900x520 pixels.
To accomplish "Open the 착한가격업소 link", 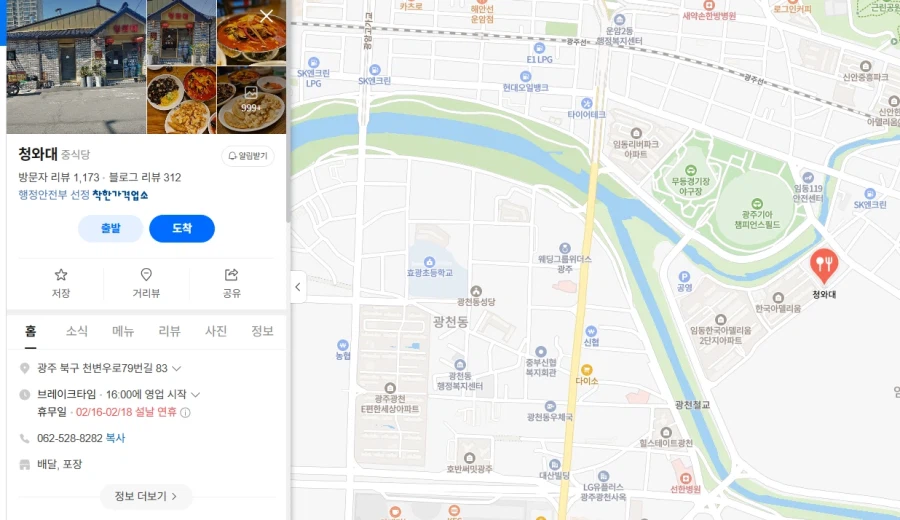I will pyautogui.click(x=121, y=195).
